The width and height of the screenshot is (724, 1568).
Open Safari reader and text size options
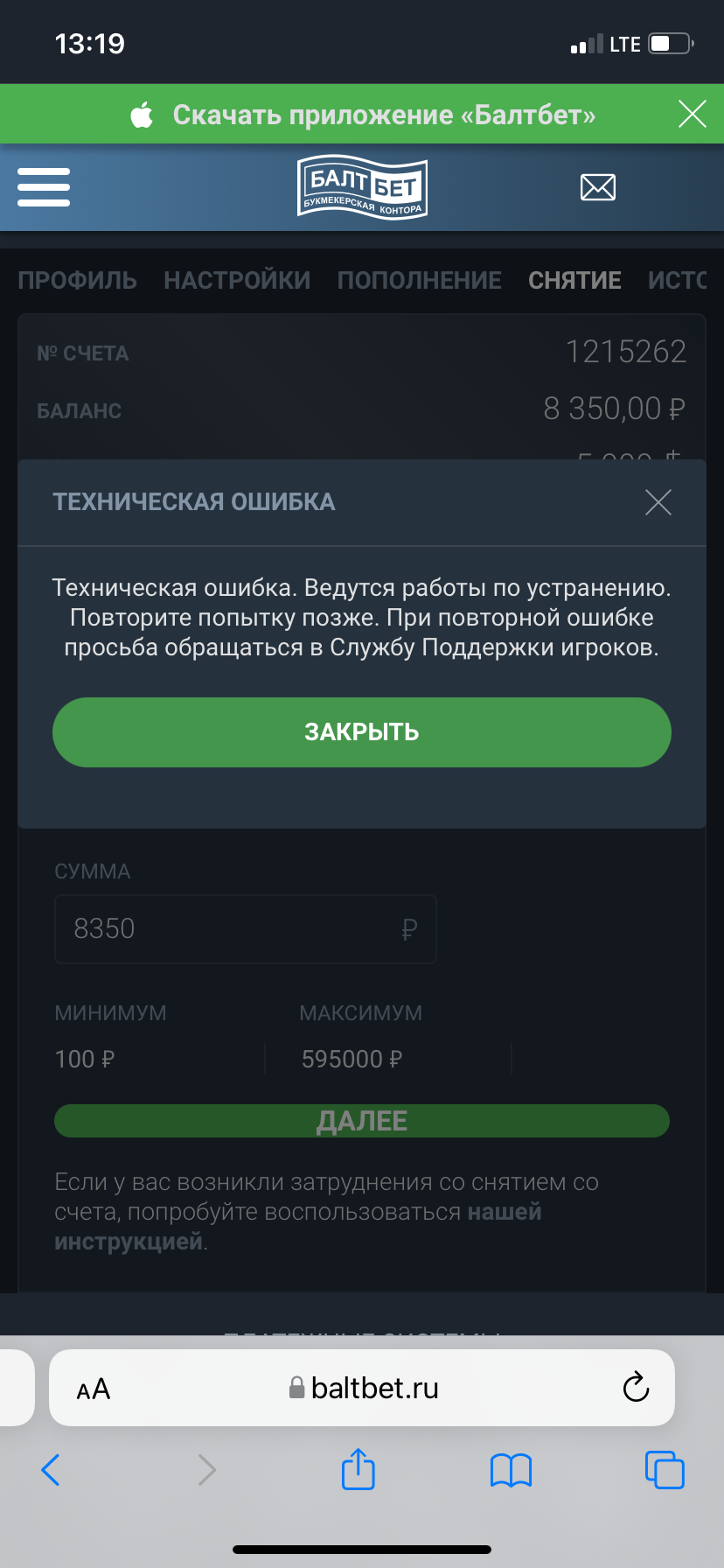point(94,1389)
